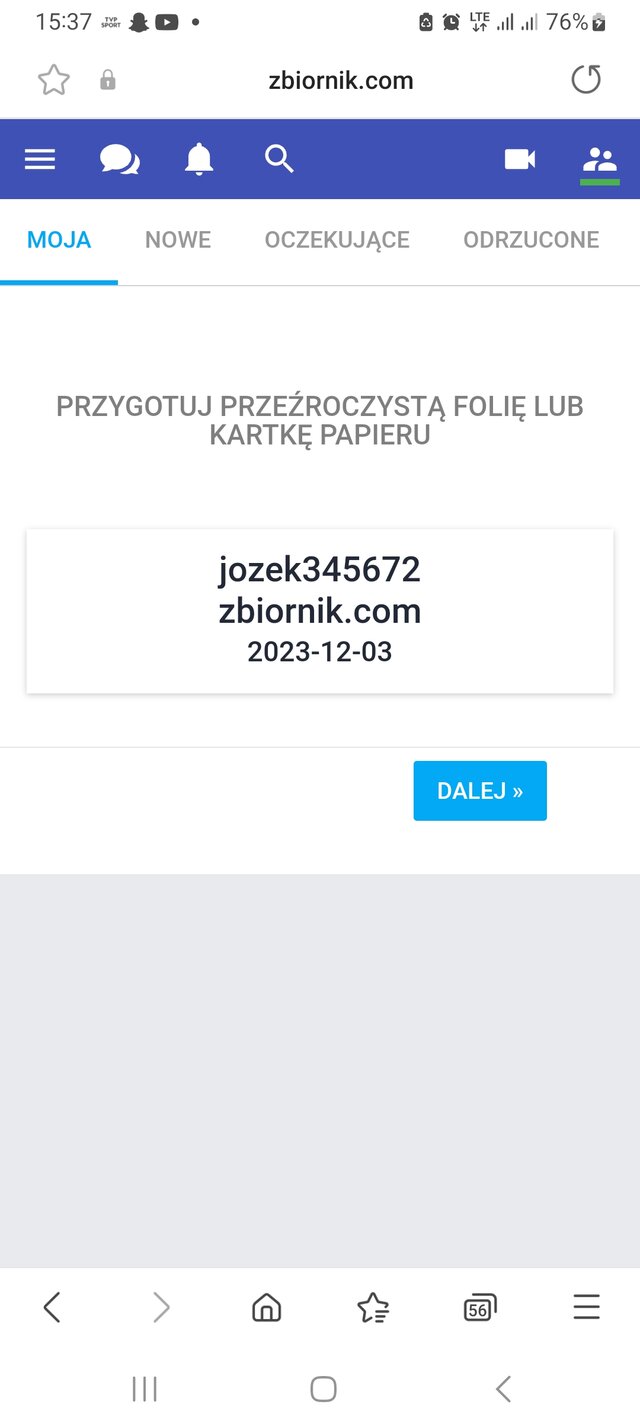The height and width of the screenshot is (1427, 640).
Task: Open the browser tools menu
Action: point(586,1306)
